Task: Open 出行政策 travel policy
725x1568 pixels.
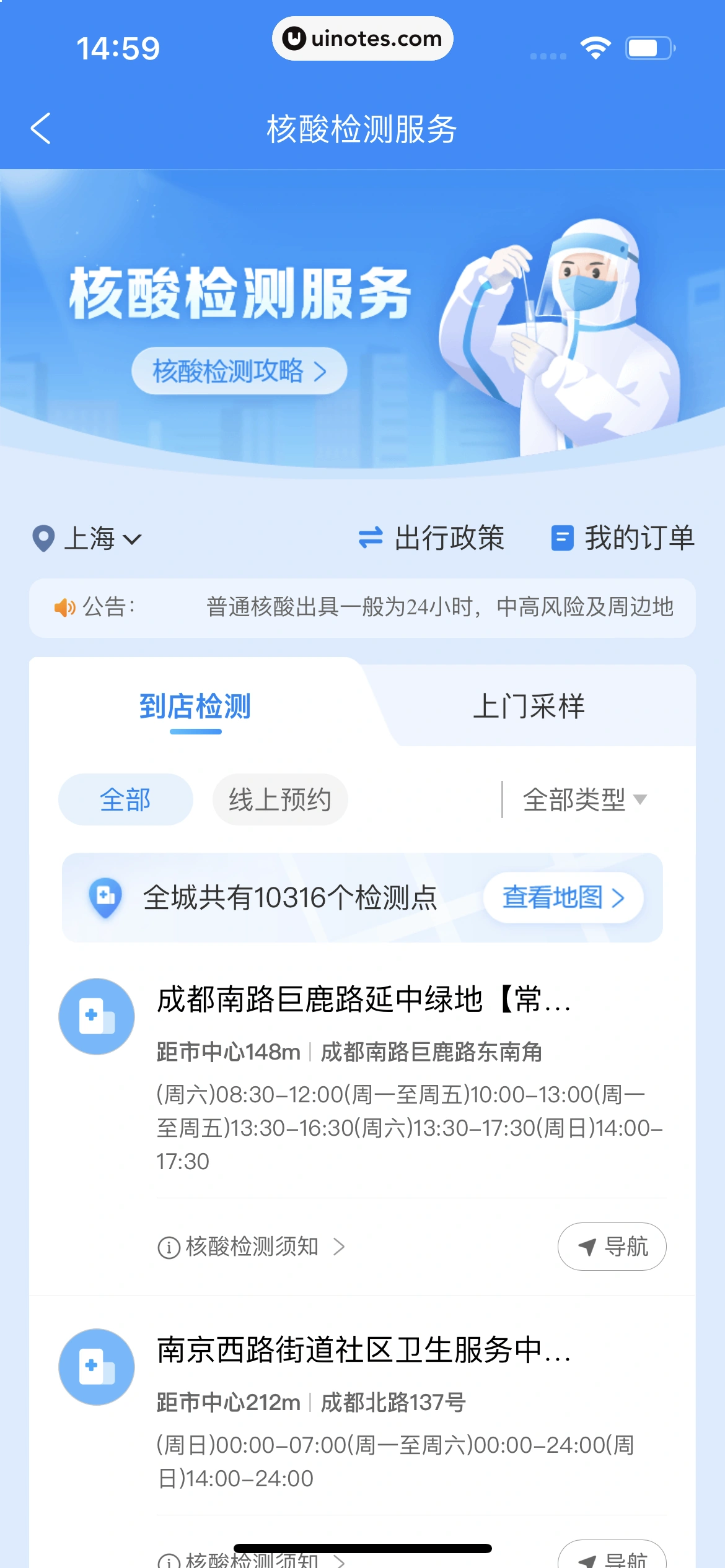Action: pyautogui.click(x=432, y=538)
